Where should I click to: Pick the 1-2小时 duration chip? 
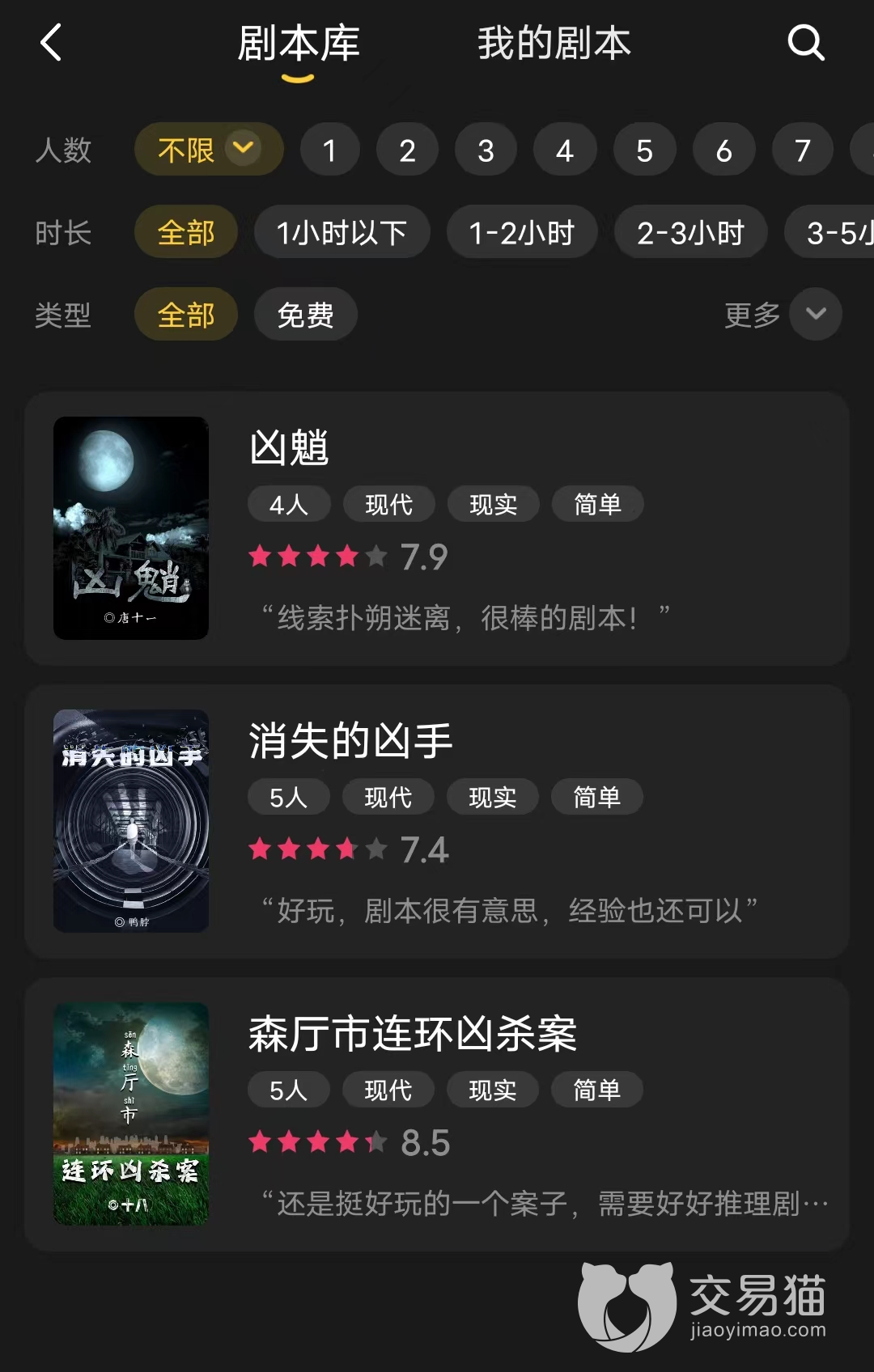click(x=522, y=232)
